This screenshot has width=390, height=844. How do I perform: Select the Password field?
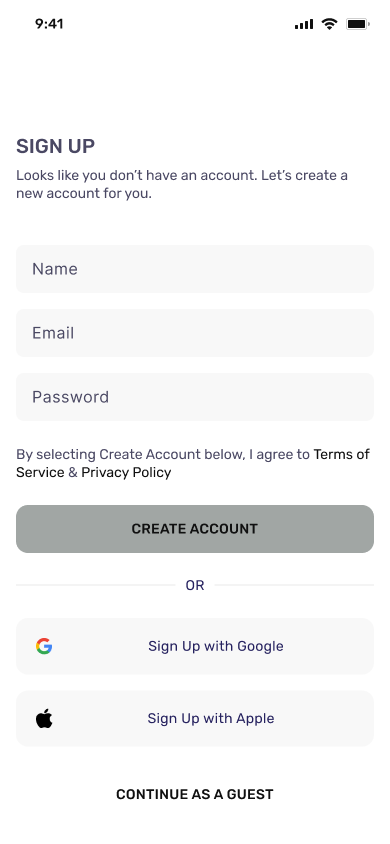tap(195, 397)
